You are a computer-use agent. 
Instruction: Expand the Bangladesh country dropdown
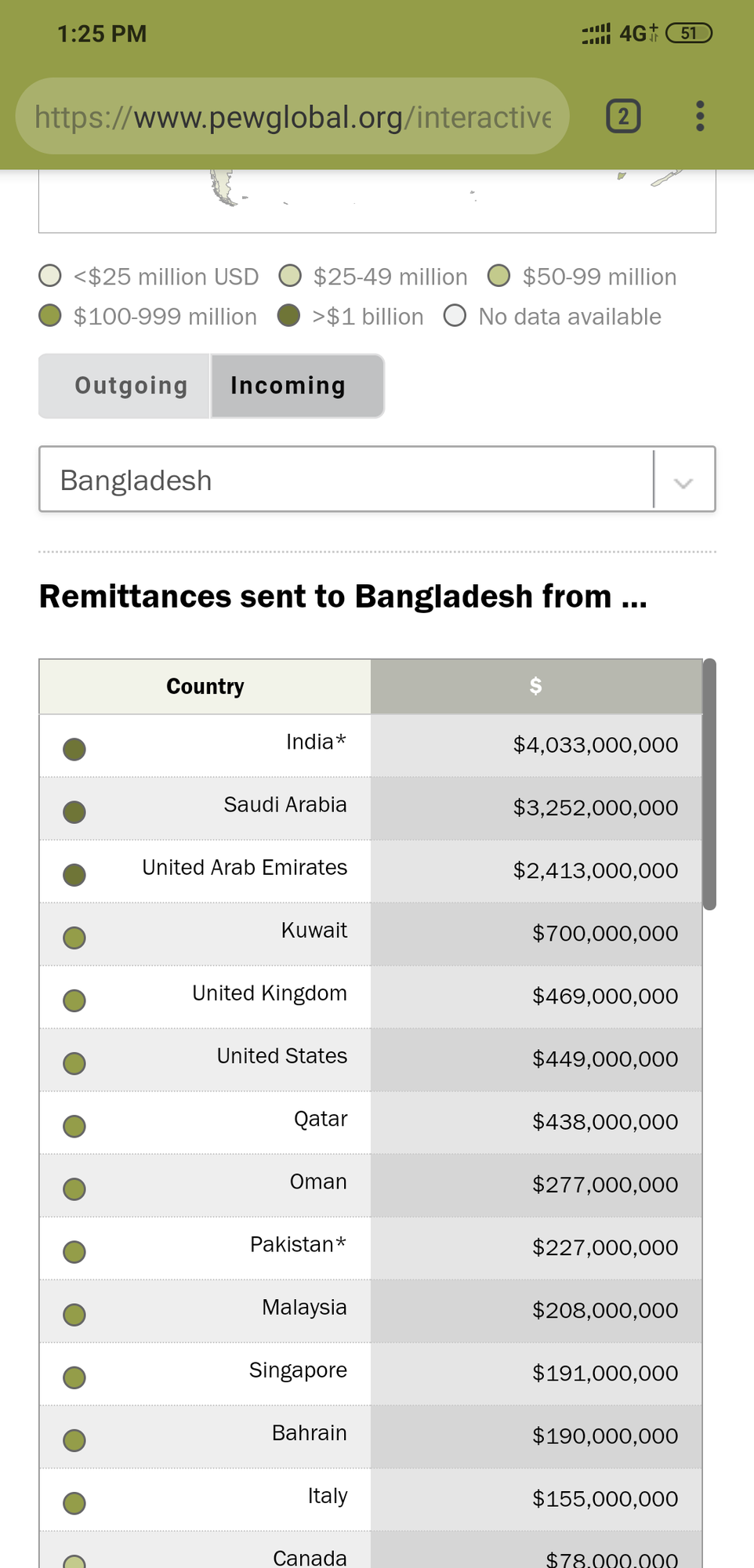click(x=377, y=479)
